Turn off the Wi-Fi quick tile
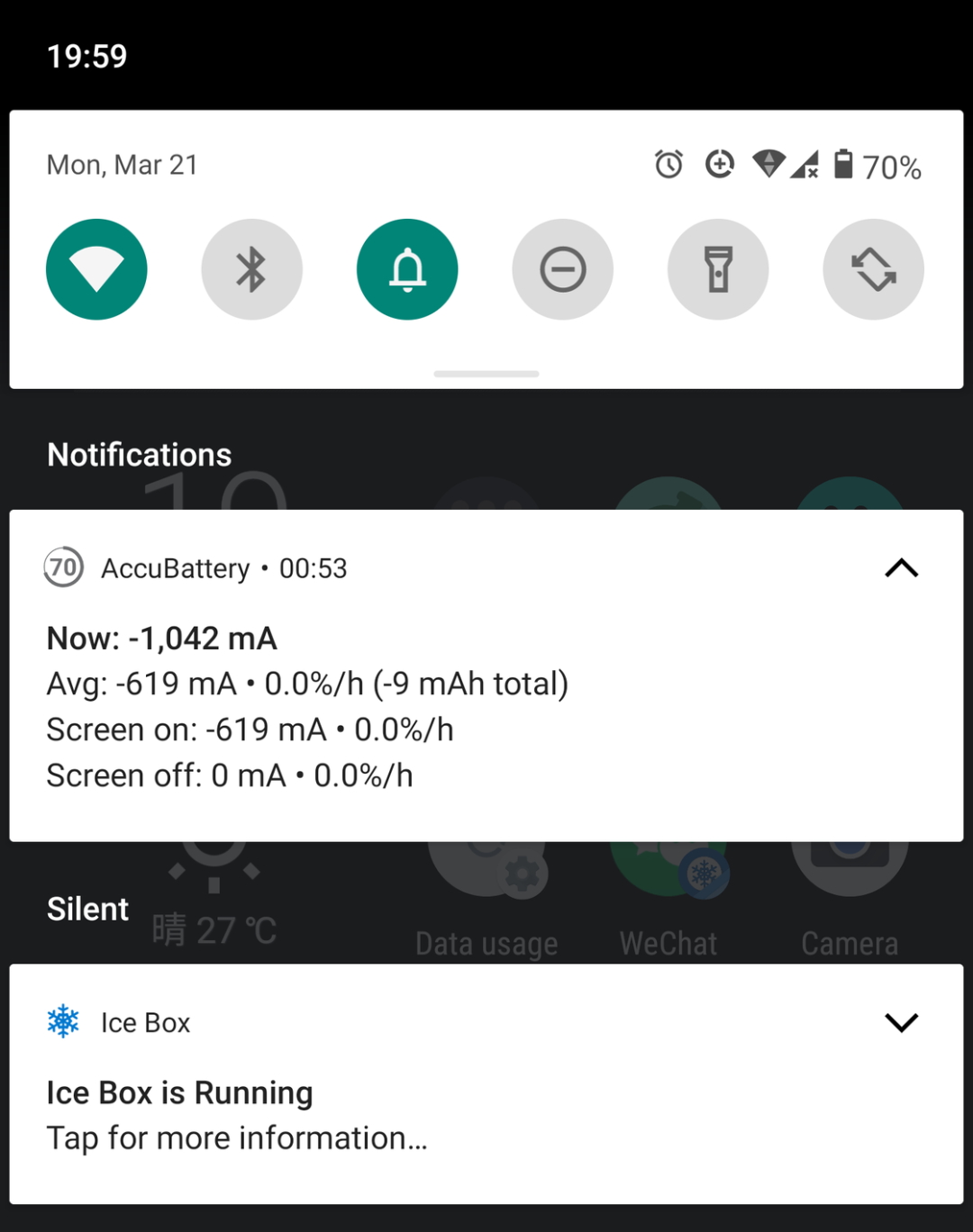The height and width of the screenshot is (1232, 973). [96, 269]
